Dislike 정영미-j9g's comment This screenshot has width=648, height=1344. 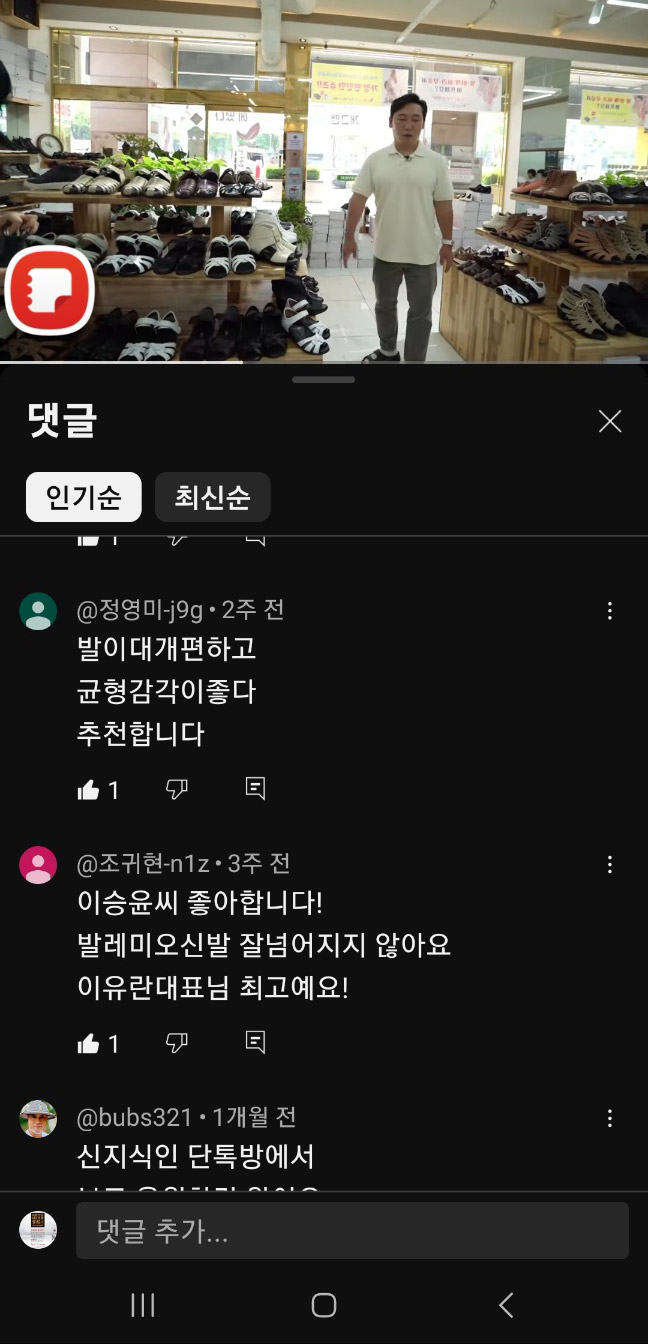176,790
